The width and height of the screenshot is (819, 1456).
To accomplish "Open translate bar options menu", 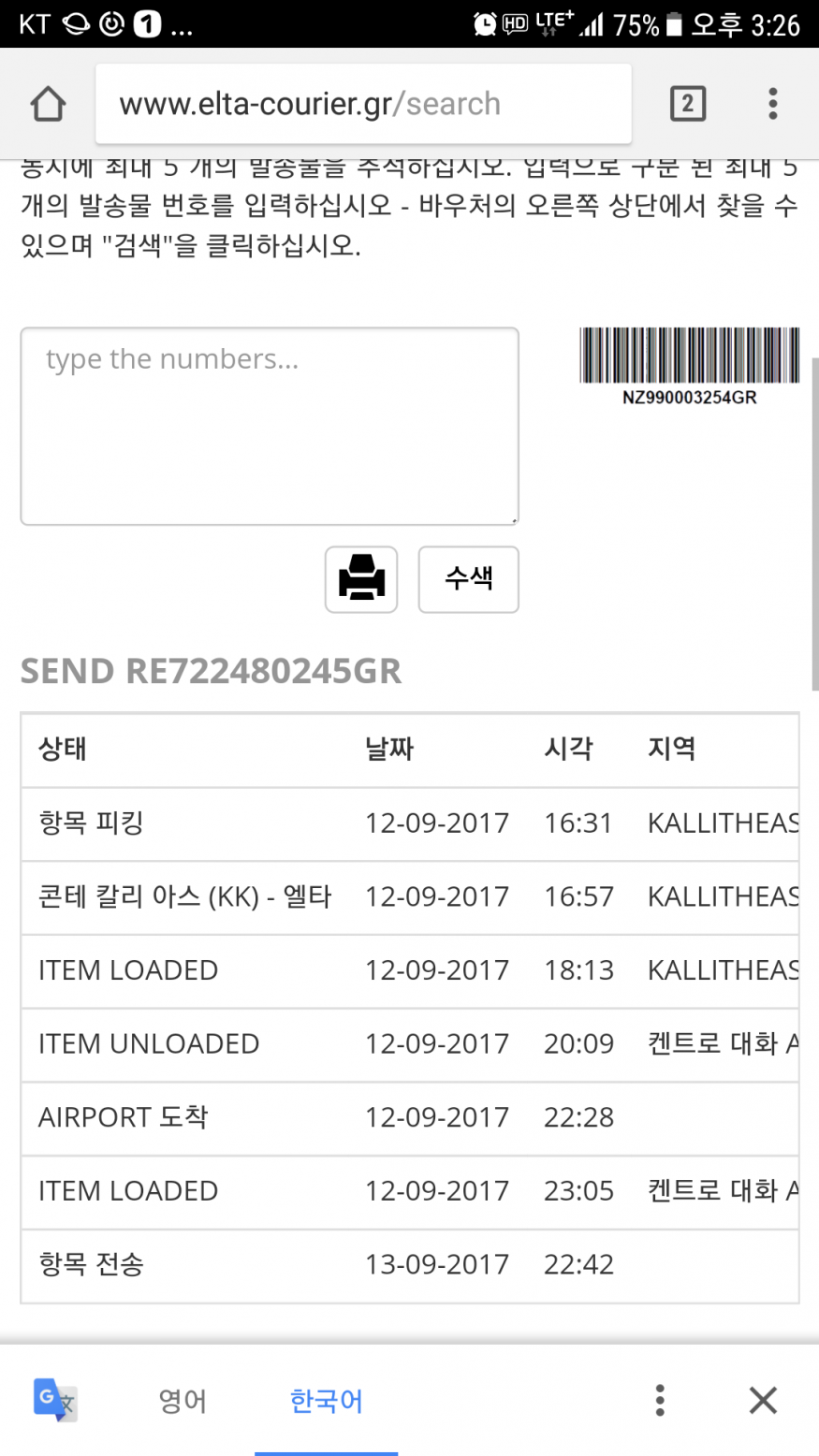I will pos(660,1401).
